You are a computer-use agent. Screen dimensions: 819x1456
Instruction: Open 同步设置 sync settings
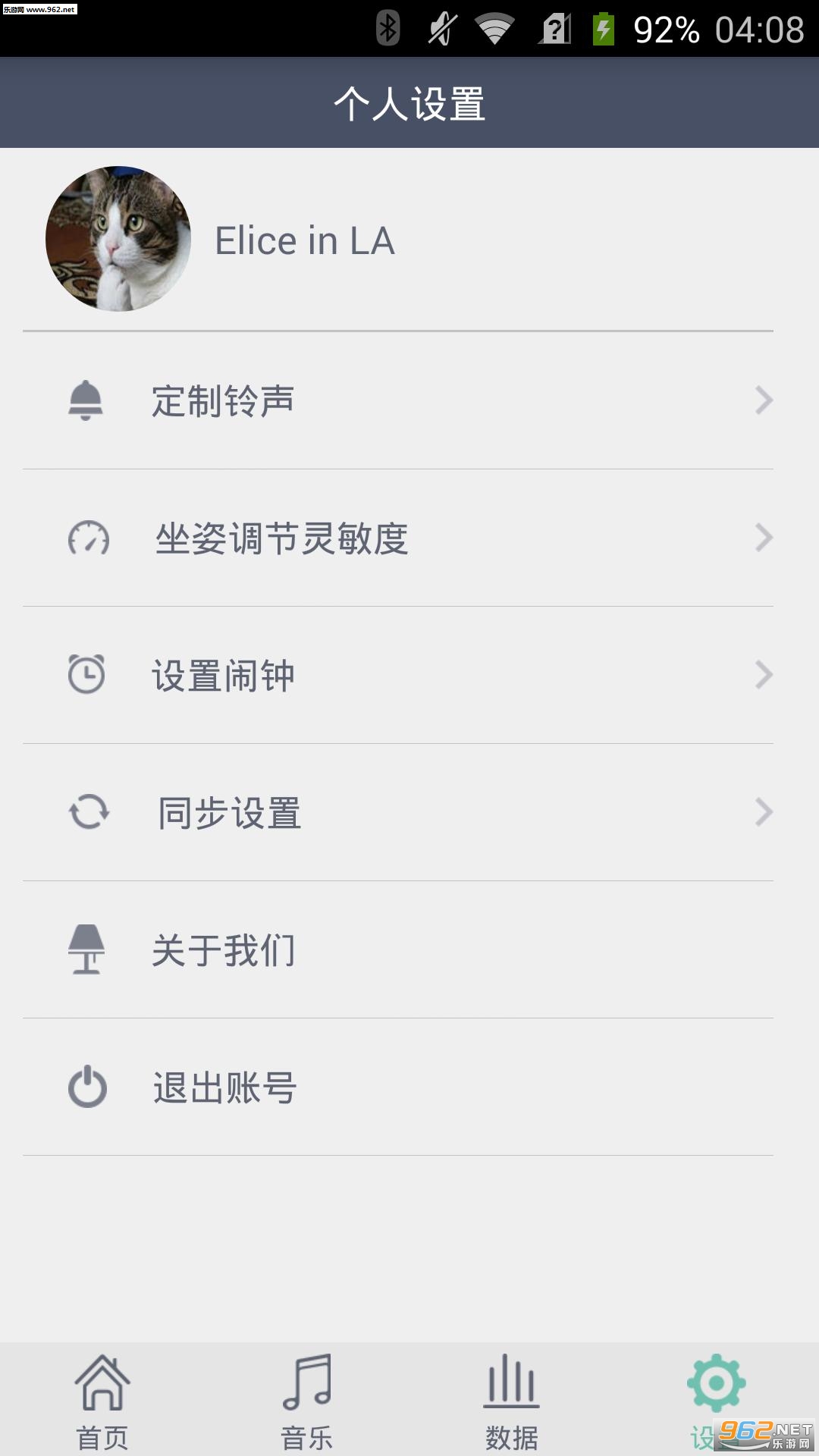coord(398,812)
